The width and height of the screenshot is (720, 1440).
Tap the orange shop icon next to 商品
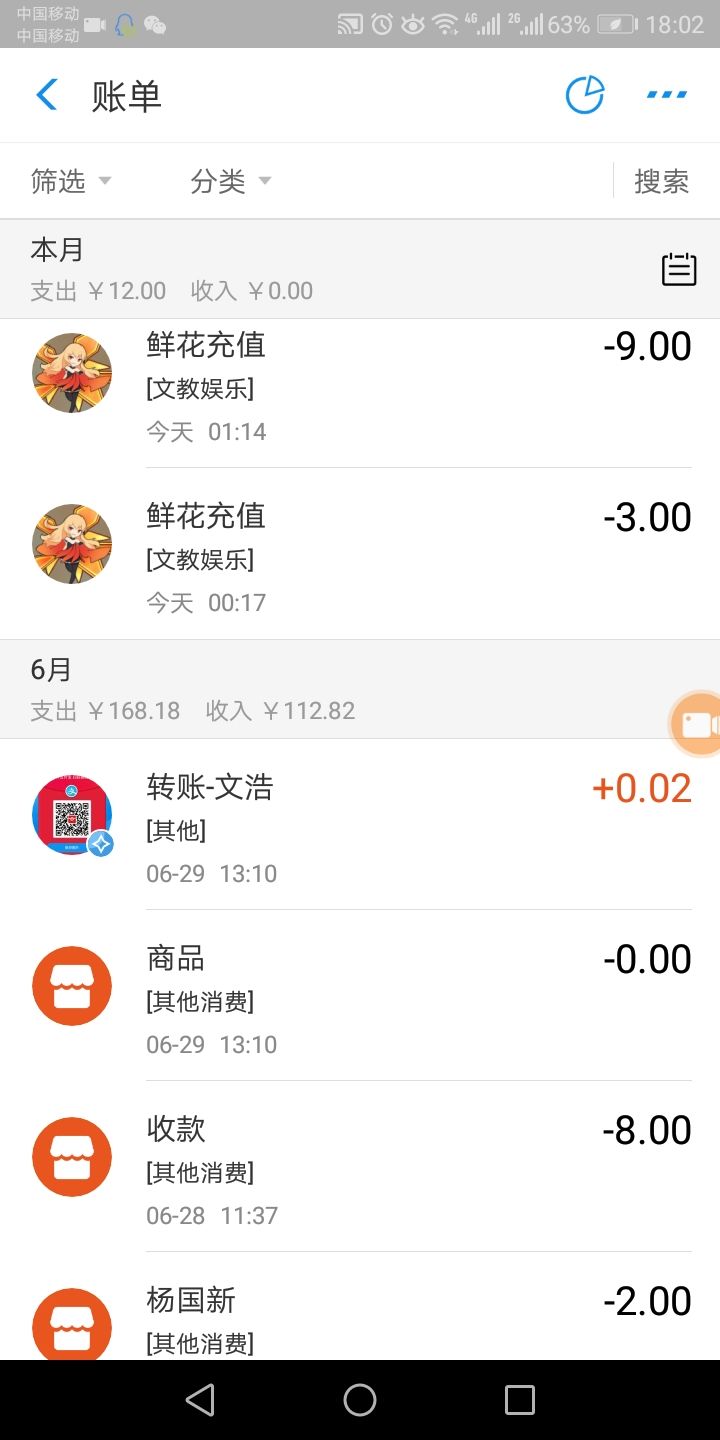coord(71,985)
